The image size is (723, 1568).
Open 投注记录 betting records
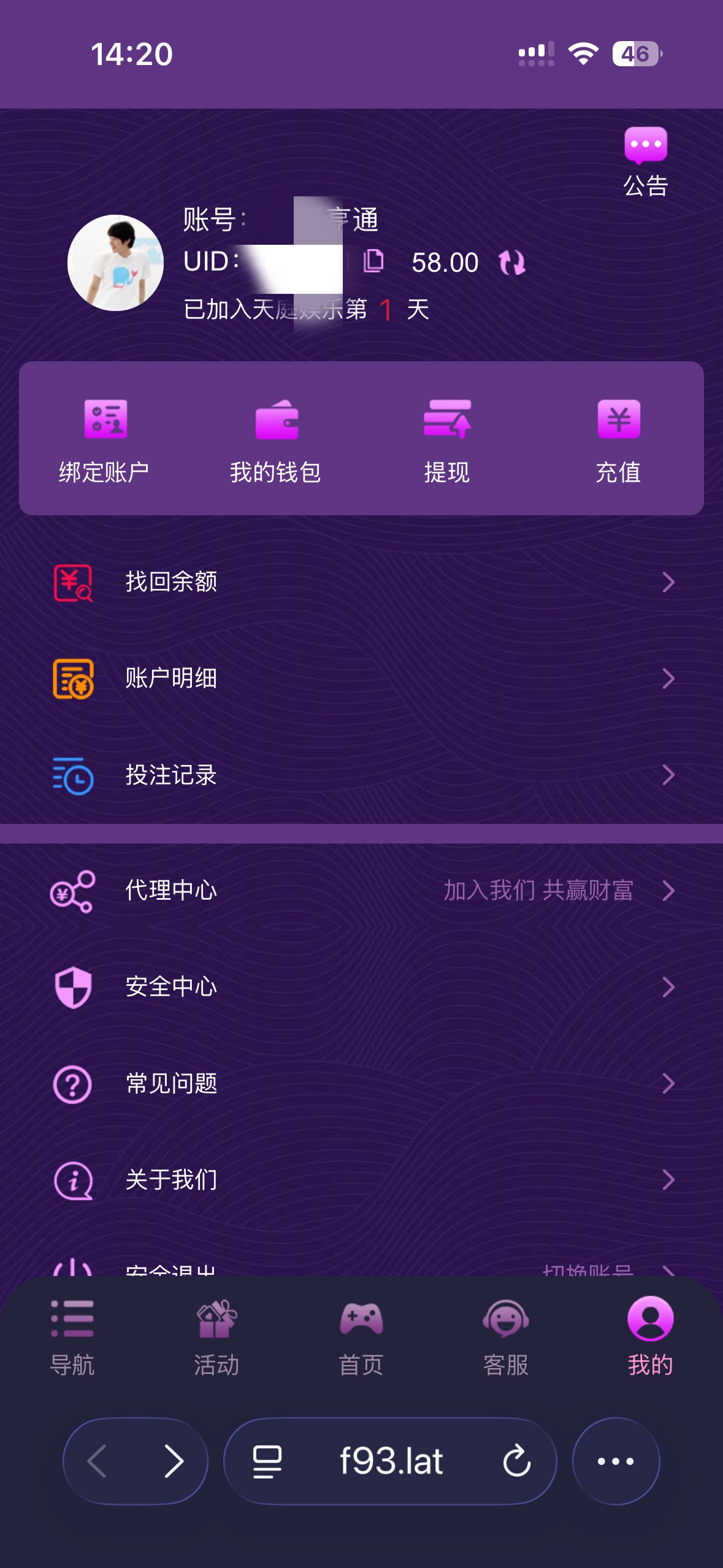361,775
